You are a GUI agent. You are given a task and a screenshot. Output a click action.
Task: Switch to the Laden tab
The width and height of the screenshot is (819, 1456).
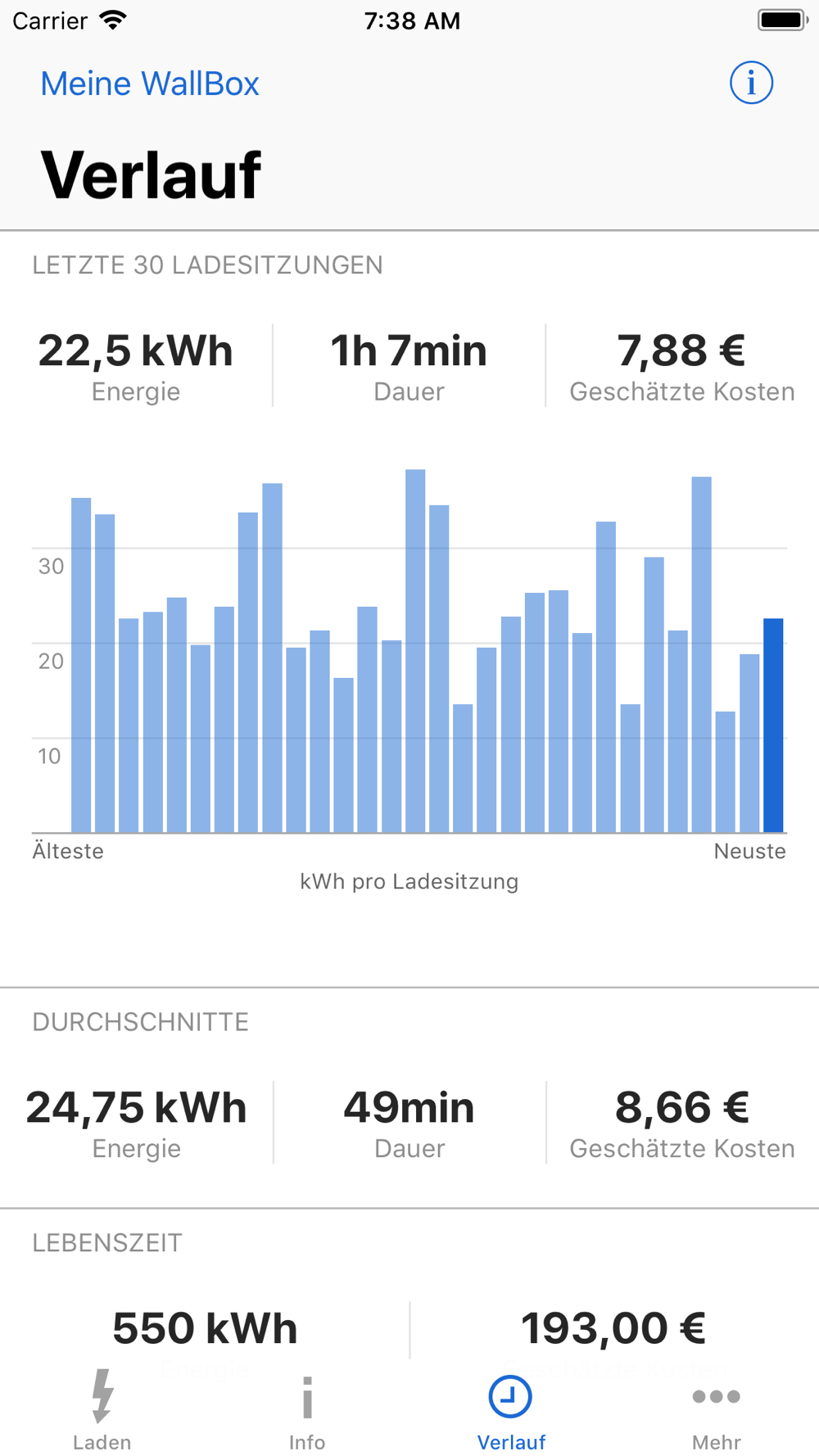(102, 1410)
